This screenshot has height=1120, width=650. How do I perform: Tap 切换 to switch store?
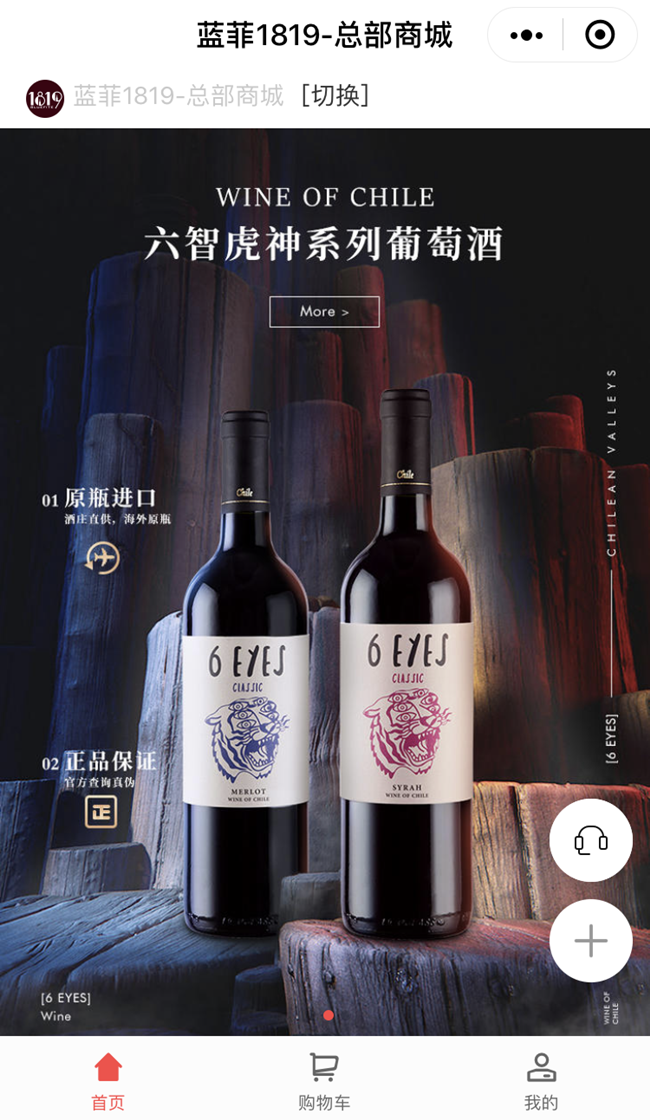[x=335, y=96]
